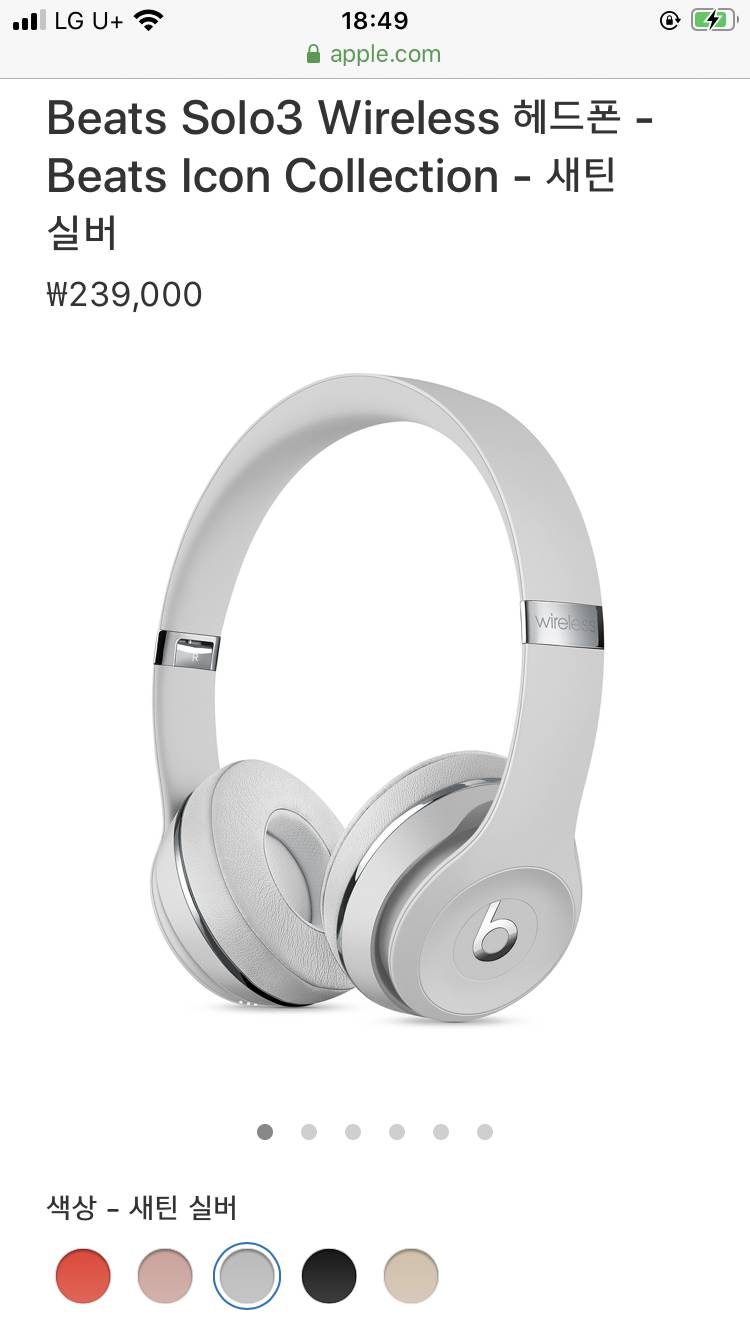Tap the satin silver color swatch

coord(247,1276)
